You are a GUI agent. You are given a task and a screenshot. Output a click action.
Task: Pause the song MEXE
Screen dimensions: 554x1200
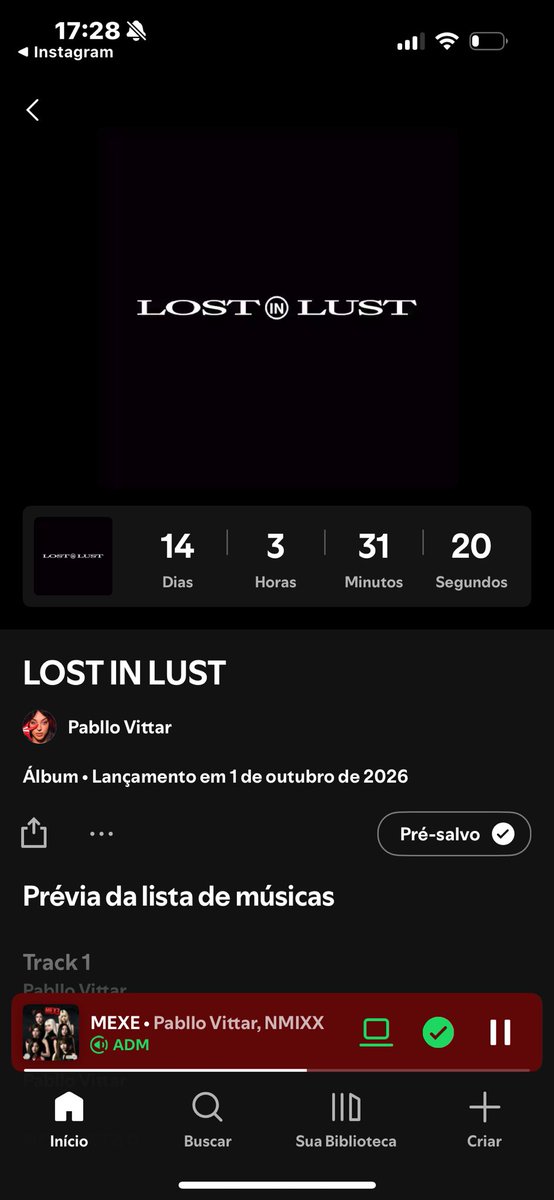[x=500, y=1032]
